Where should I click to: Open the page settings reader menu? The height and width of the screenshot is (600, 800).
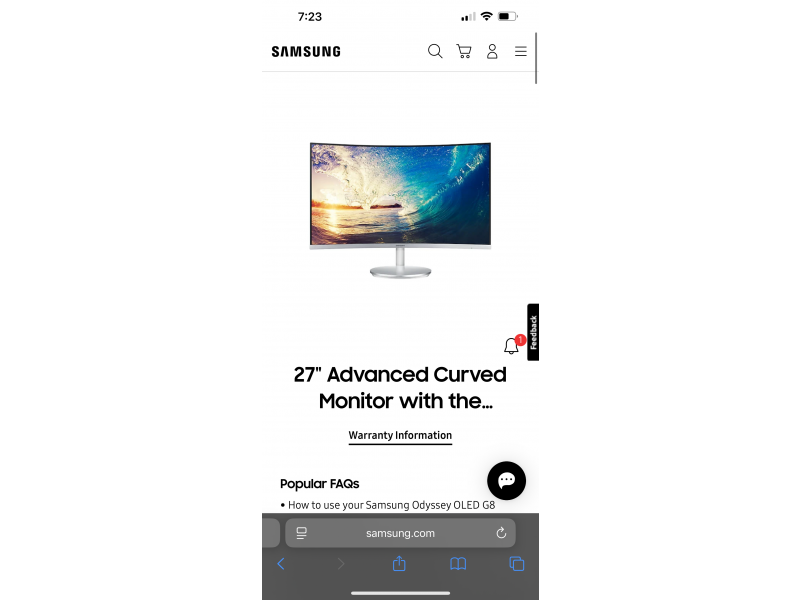pos(301,533)
